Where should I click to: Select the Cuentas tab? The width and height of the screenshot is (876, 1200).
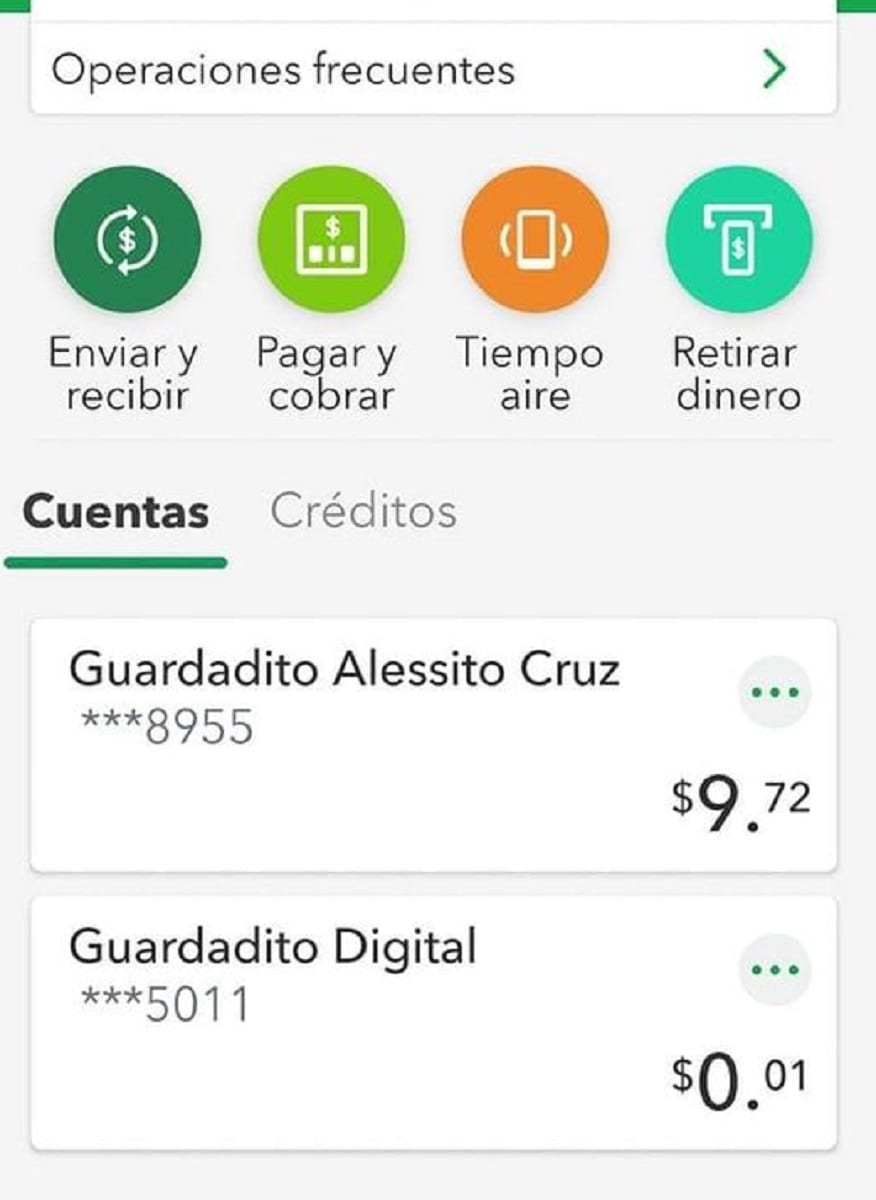point(116,513)
